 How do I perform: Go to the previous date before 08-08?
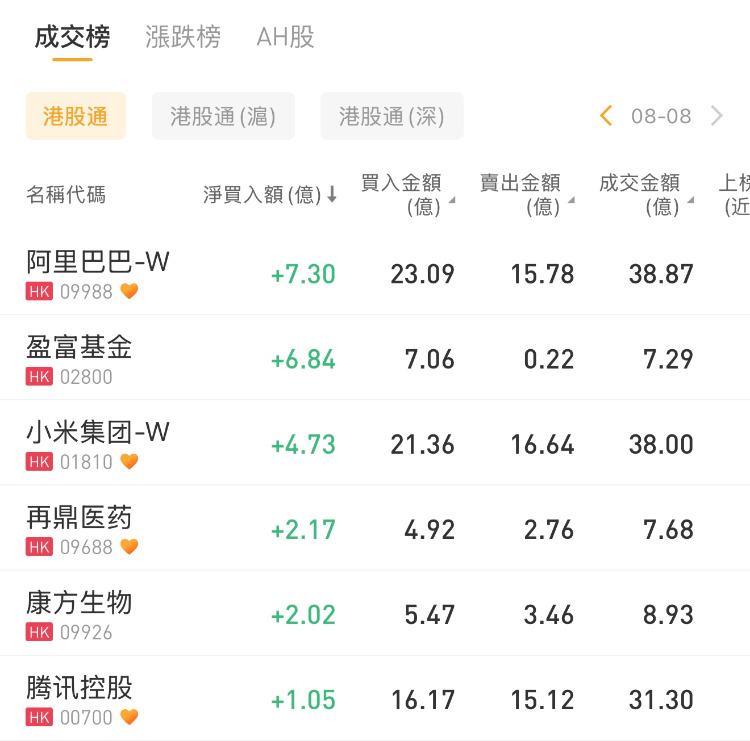click(x=606, y=116)
